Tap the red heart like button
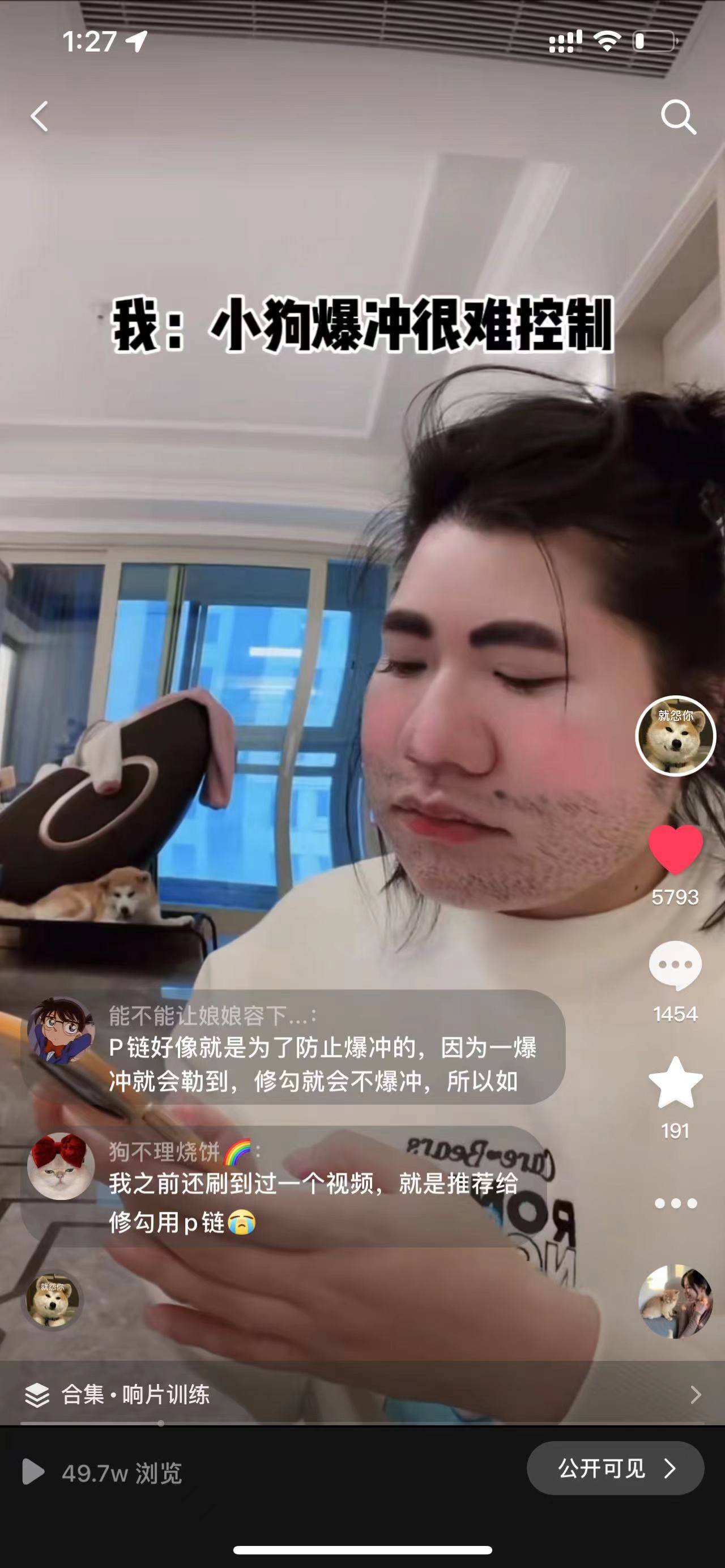 (675, 849)
